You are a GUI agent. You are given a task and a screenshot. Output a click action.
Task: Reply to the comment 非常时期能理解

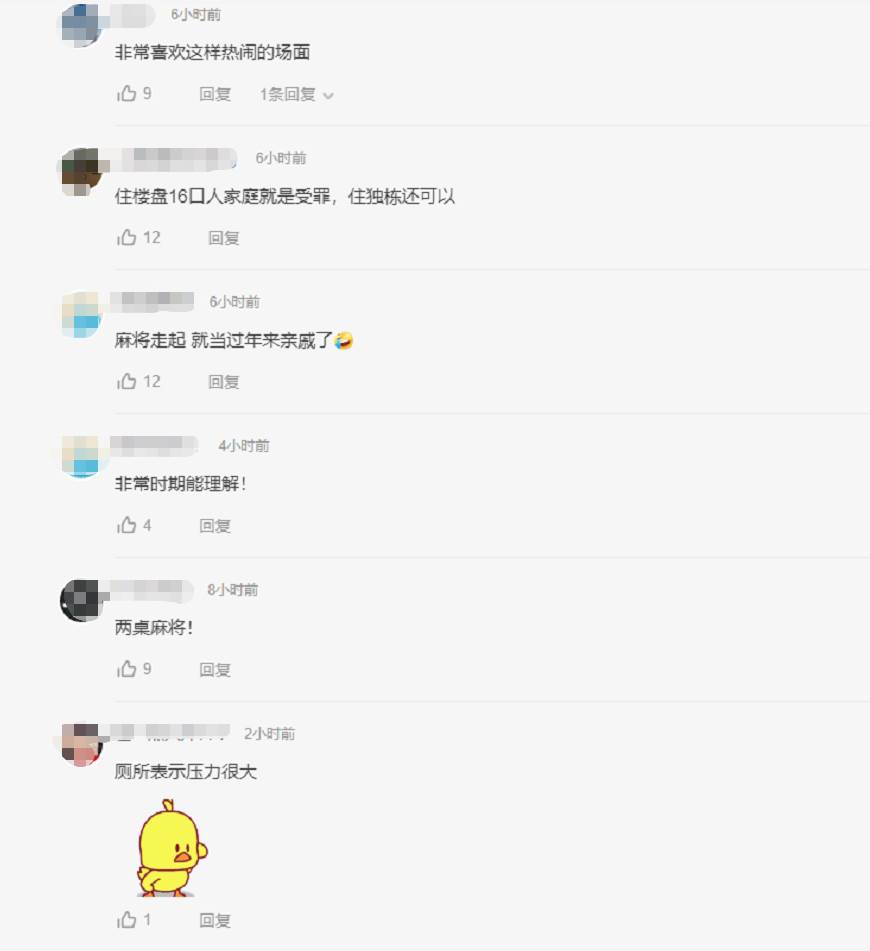tap(215, 526)
